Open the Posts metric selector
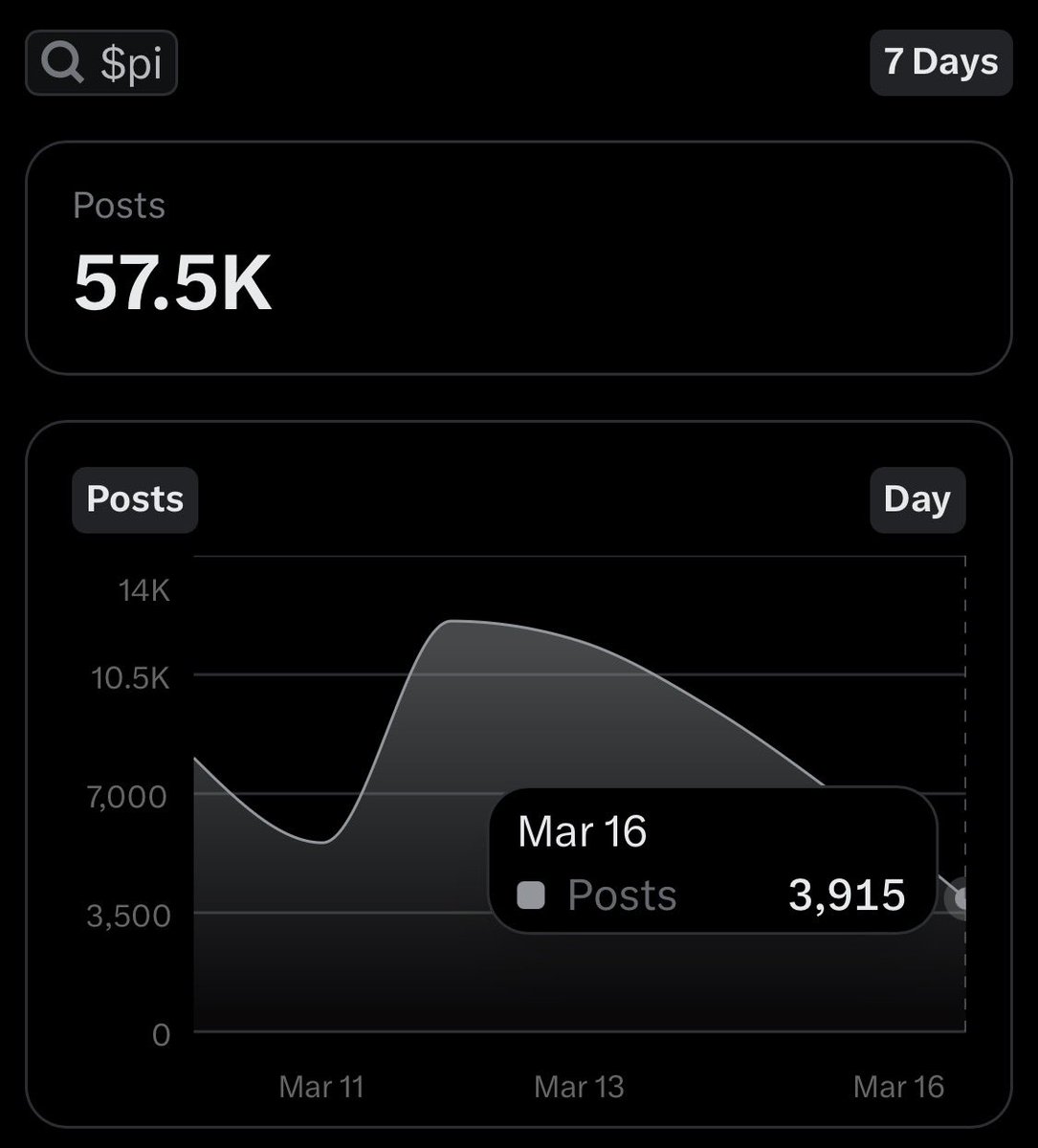The width and height of the screenshot is (1038, 1148). tap(135, 499)
